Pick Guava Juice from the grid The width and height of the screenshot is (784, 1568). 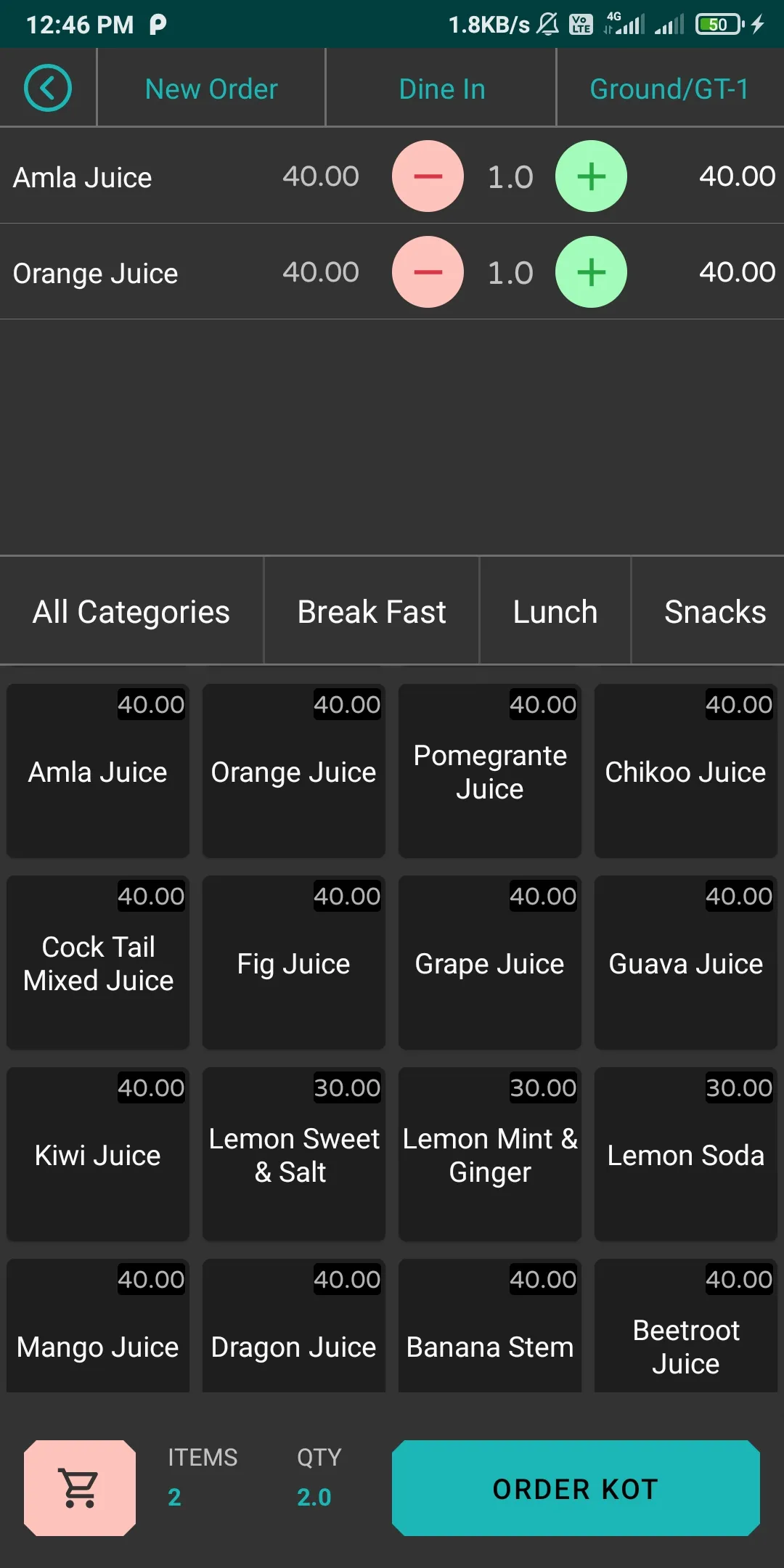pos(686,963)
